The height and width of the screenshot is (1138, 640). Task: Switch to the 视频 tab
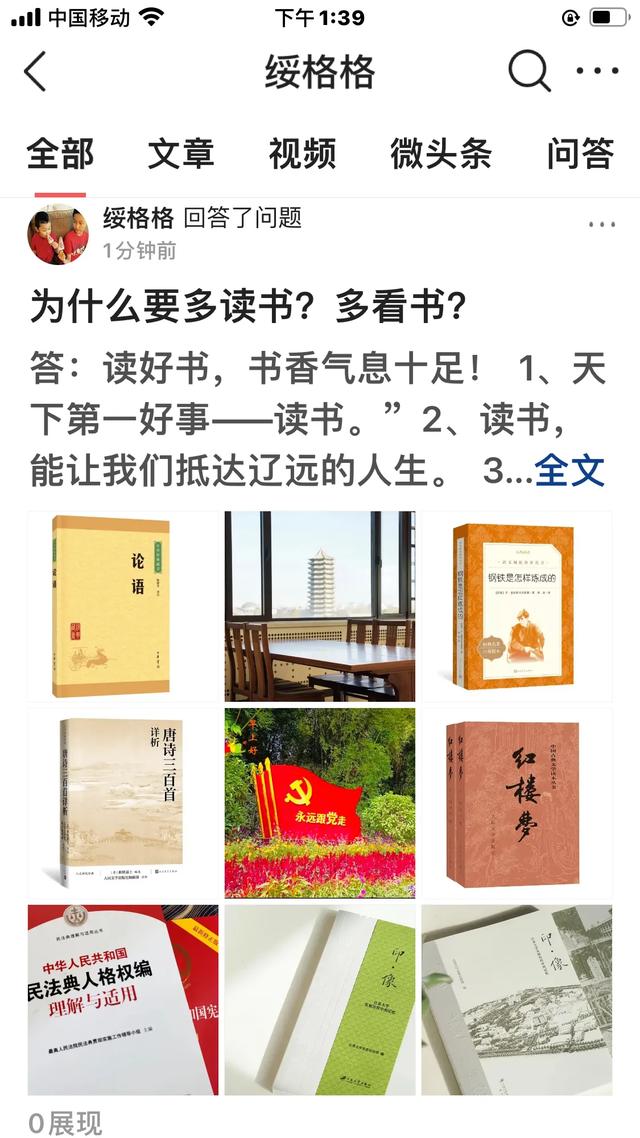tap(302, 153)
